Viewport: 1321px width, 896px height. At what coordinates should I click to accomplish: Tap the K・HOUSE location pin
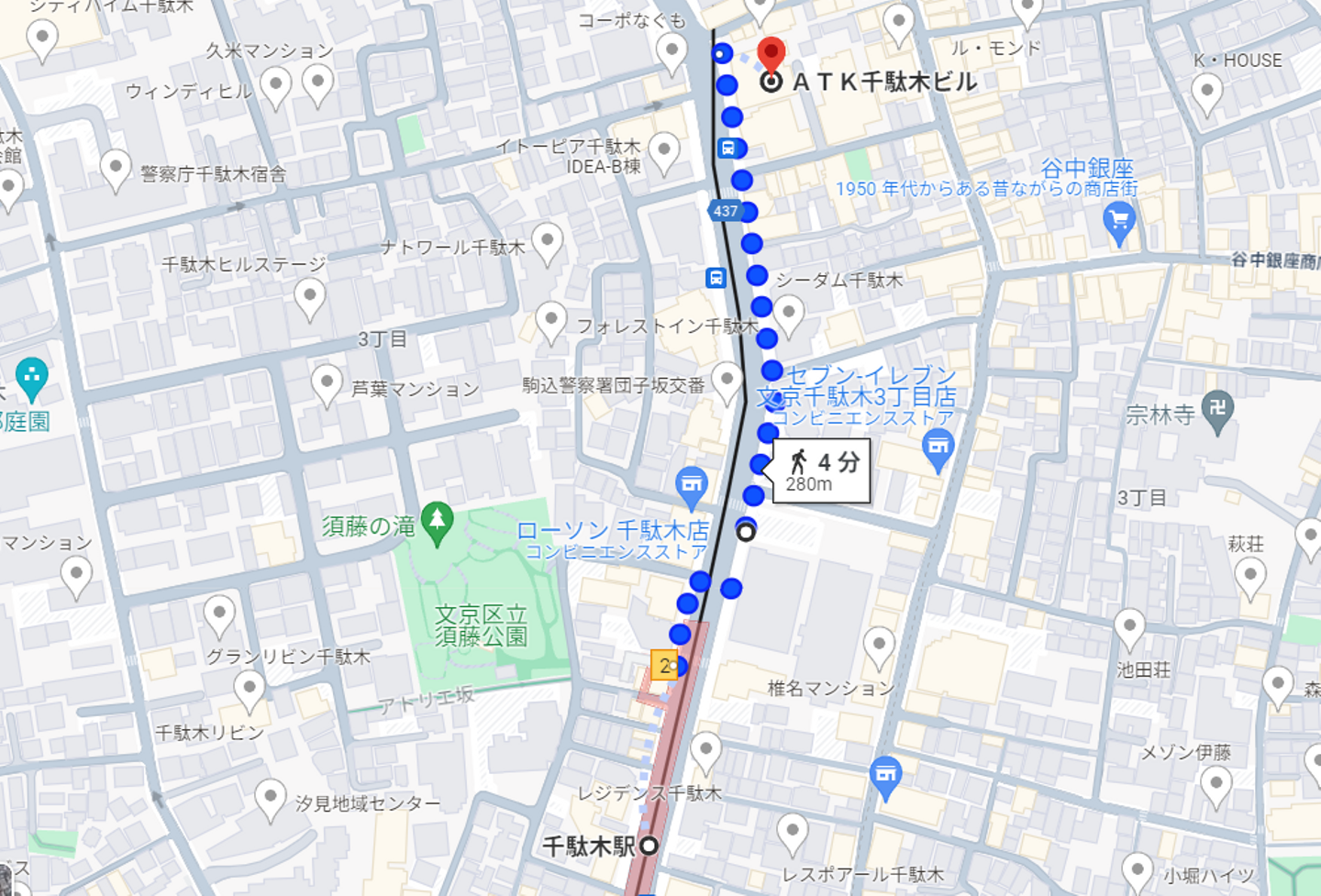1206,91
